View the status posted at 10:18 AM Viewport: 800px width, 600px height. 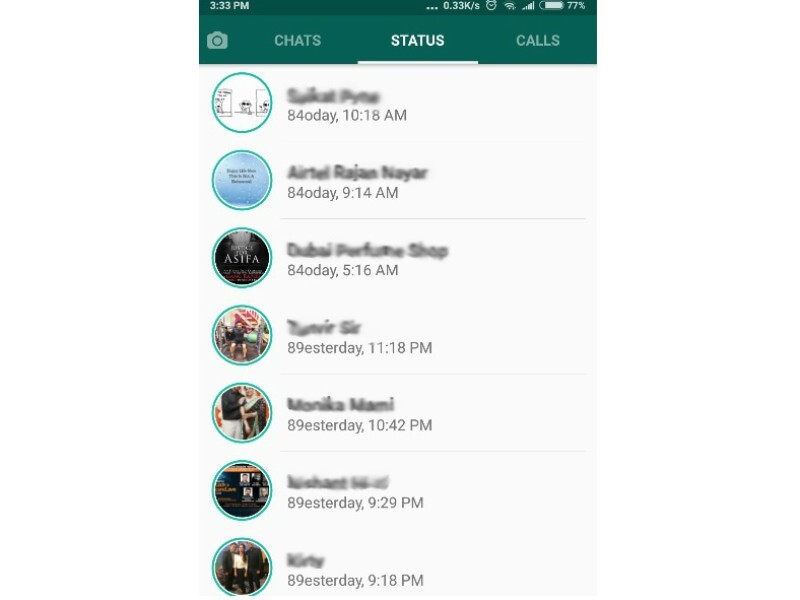[400, 104]
